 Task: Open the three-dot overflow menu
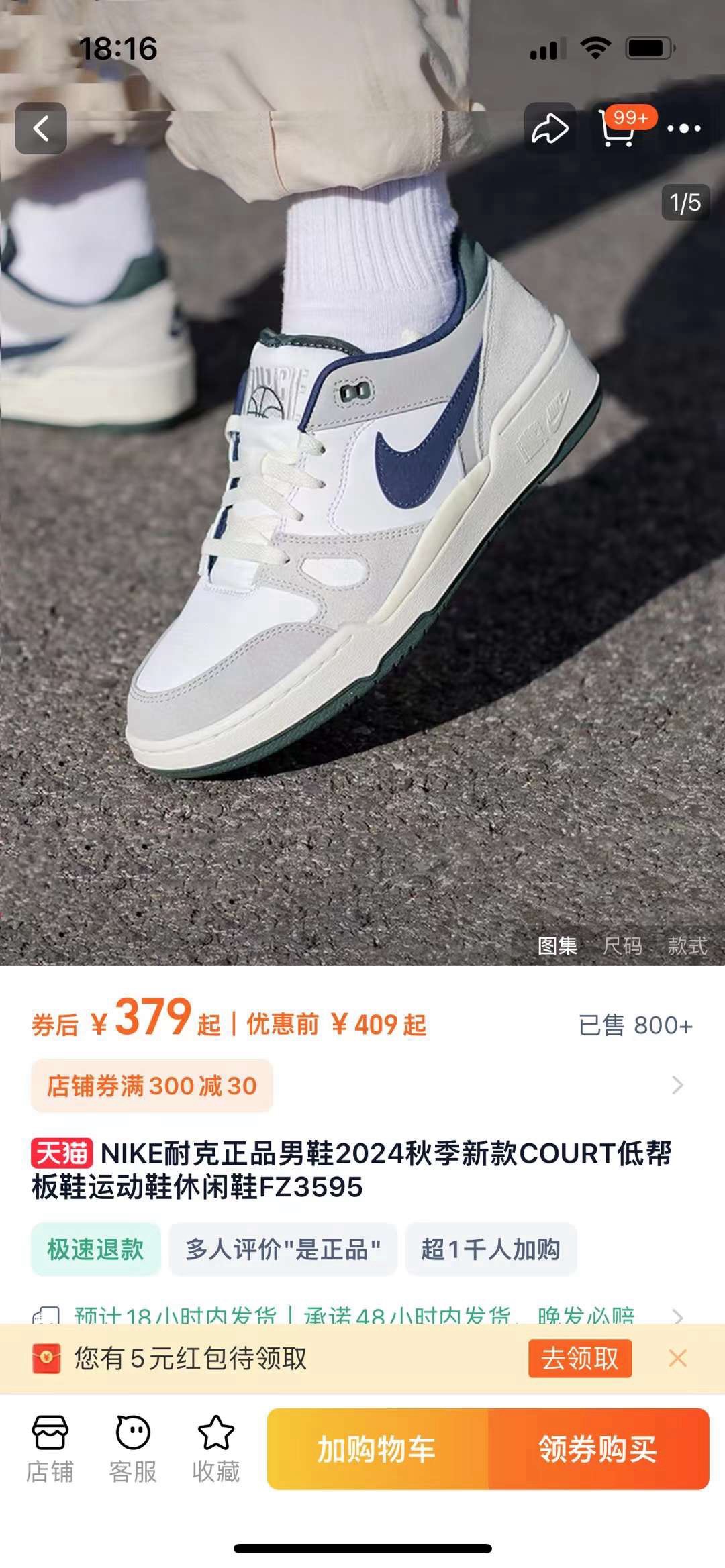coord(684,128)
